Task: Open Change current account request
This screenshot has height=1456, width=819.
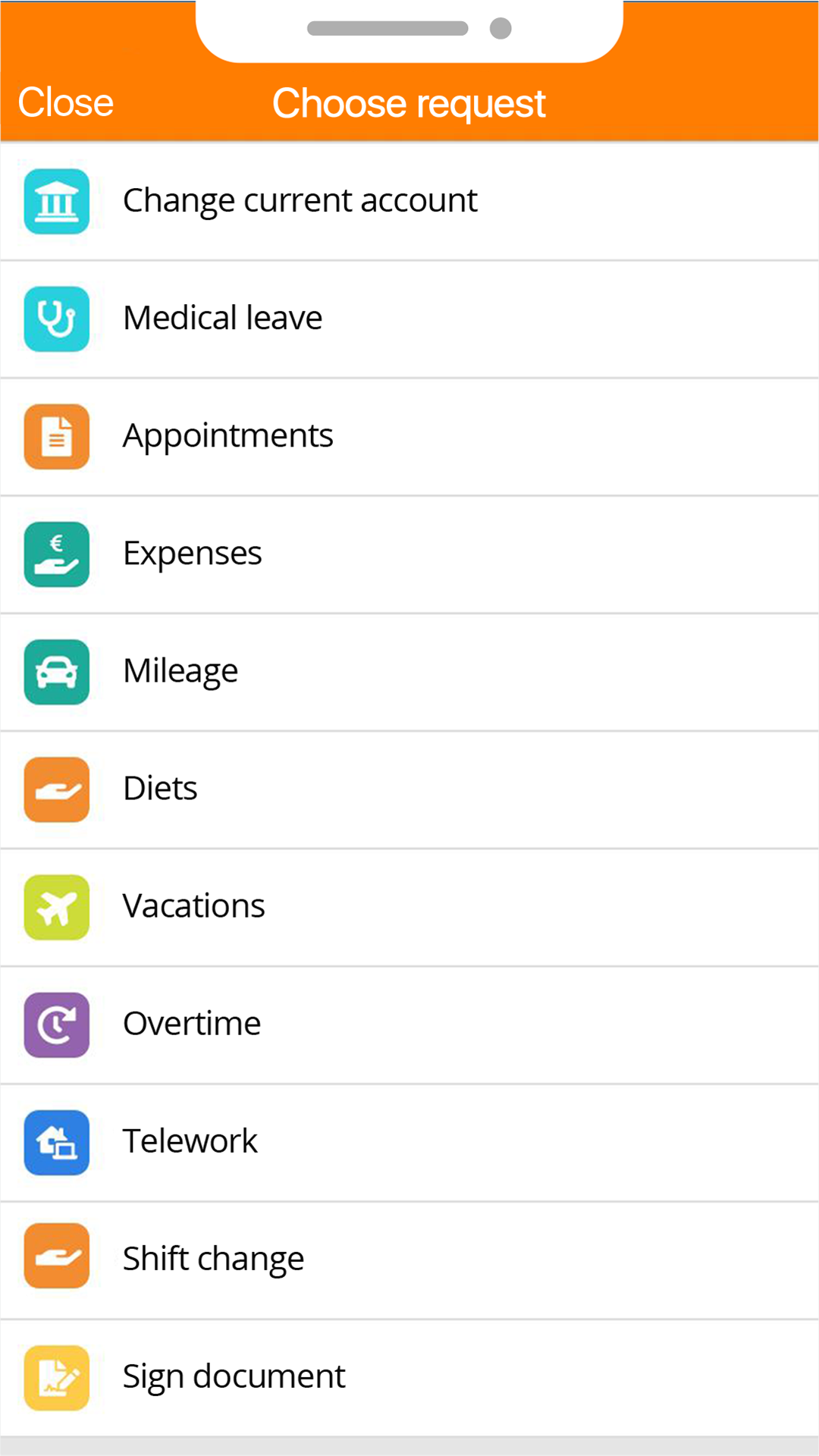Action: [409, 202]
